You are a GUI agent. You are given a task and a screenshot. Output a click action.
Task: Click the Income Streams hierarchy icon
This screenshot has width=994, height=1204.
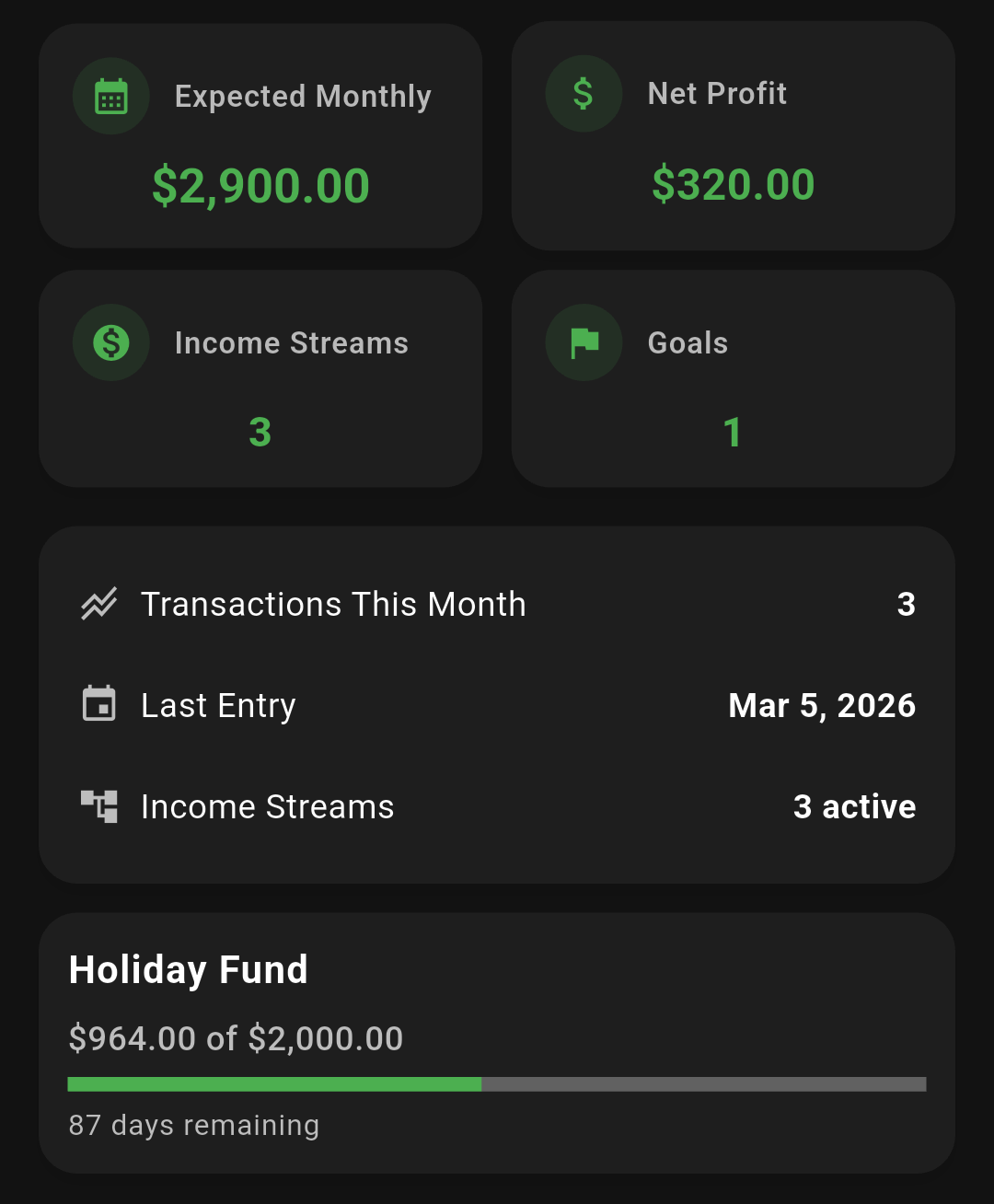[x=99, y=805]
